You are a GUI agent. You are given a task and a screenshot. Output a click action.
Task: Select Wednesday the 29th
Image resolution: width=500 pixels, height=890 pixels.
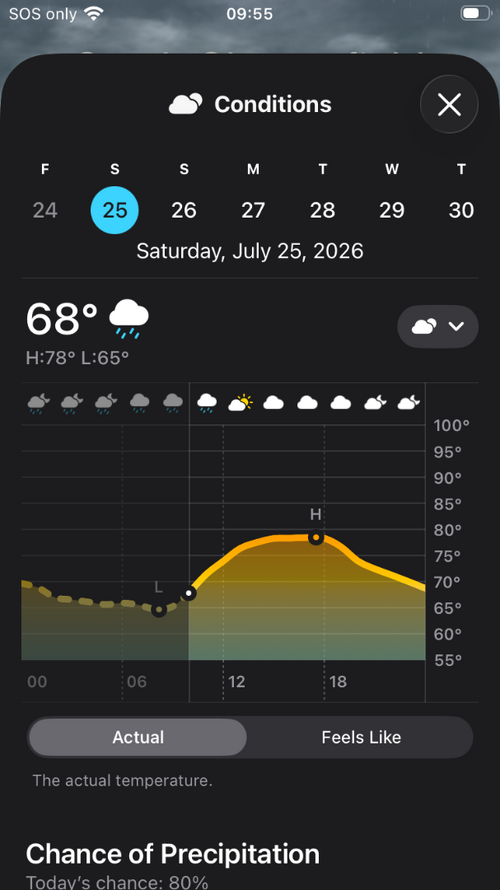392,210
